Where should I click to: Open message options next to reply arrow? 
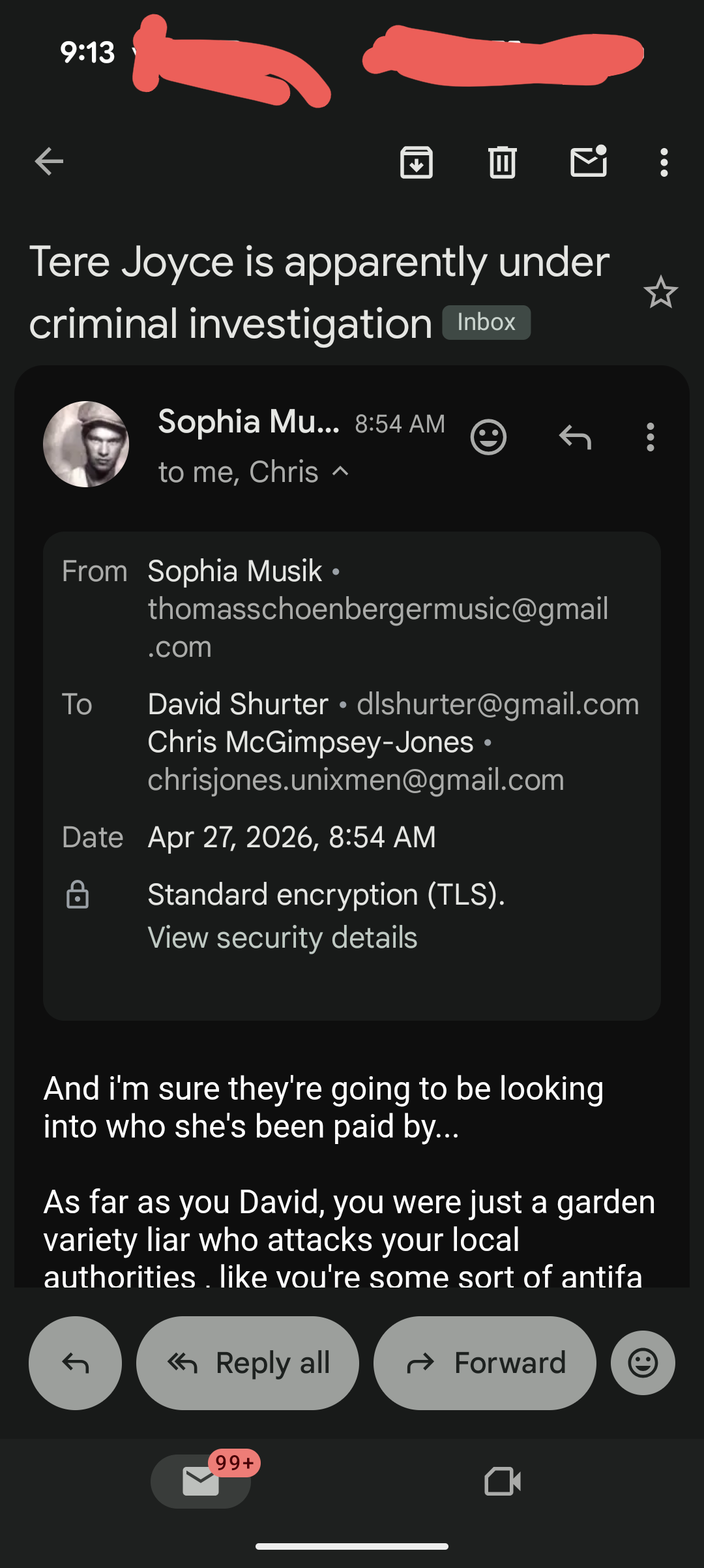click(650, 437)
